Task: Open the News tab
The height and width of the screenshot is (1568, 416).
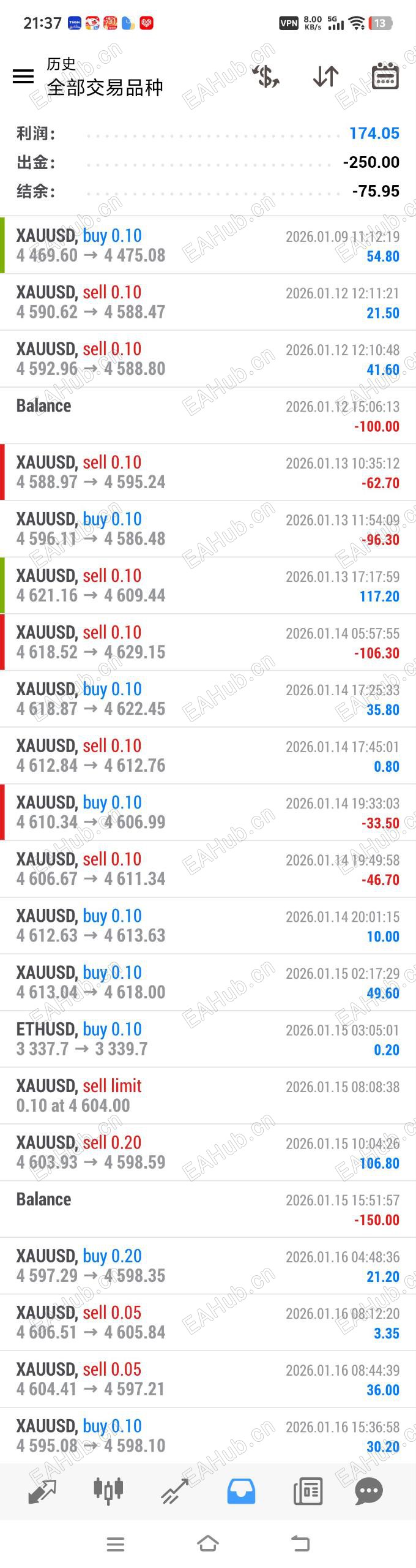Action: coord(308,1491)
